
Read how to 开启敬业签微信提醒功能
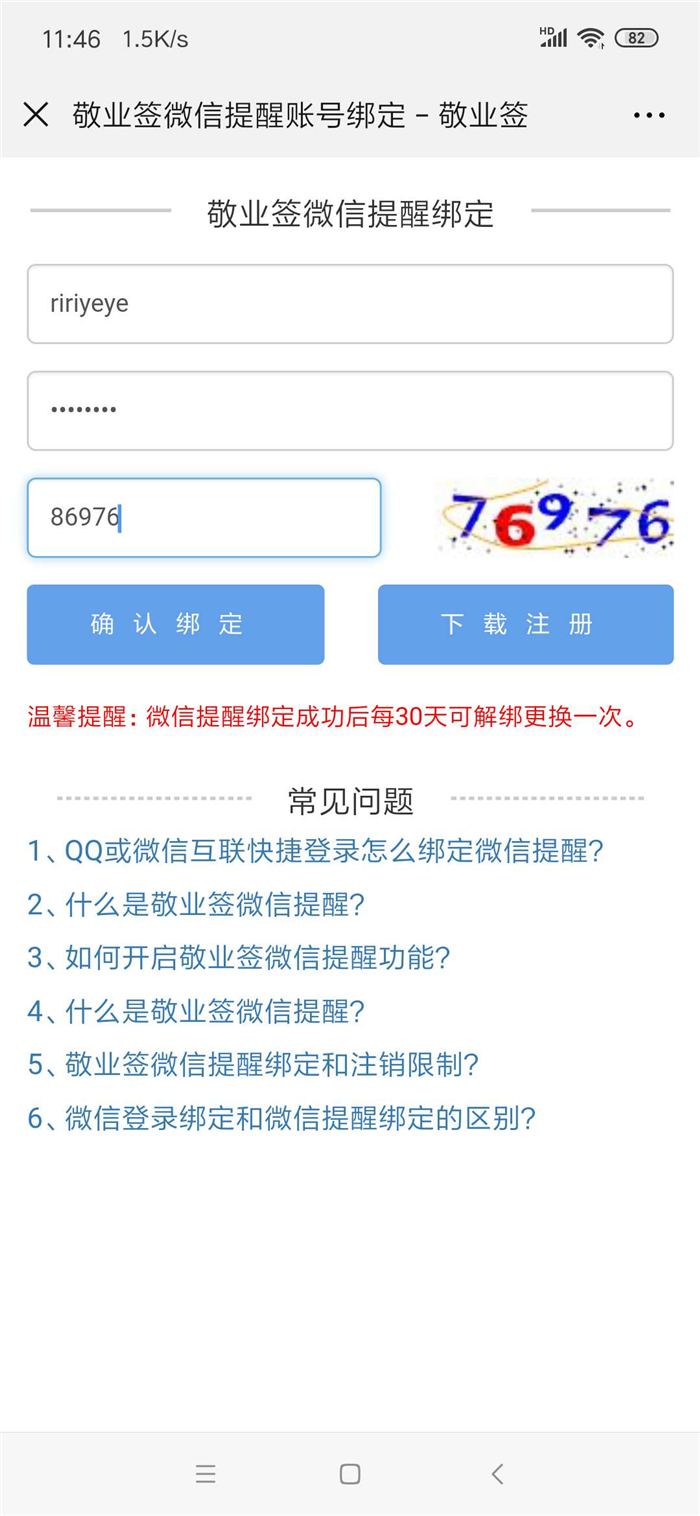239,958
